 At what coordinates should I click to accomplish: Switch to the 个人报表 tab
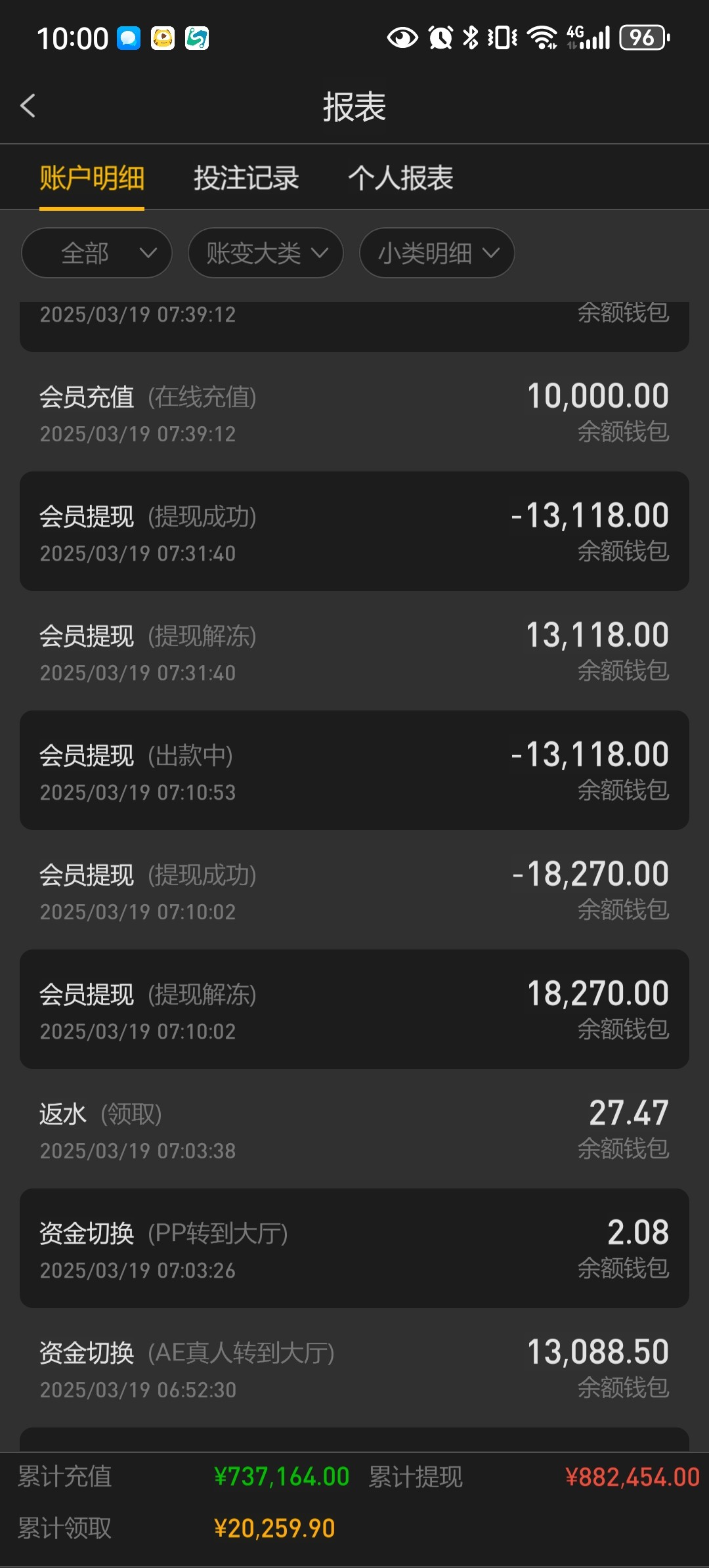point(400,178)
